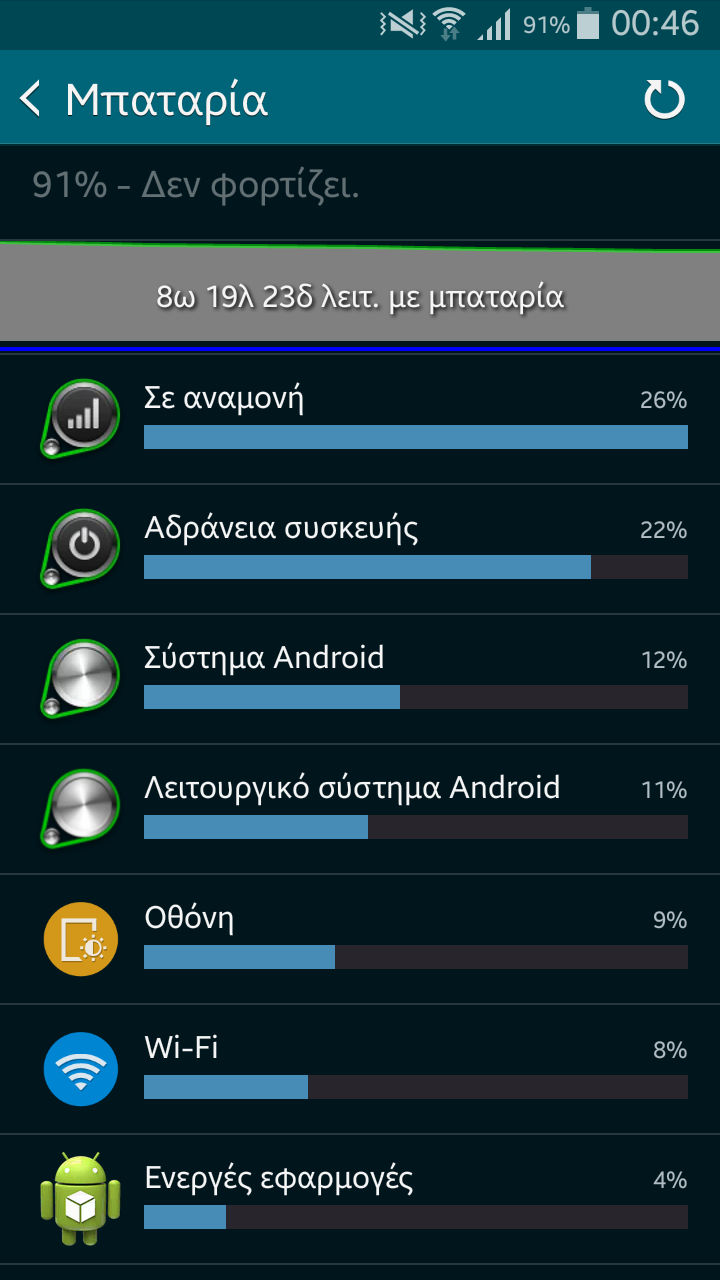Open the battery history graph
This screenshot has width=720, height=1280.
click(x=360, y=297)
